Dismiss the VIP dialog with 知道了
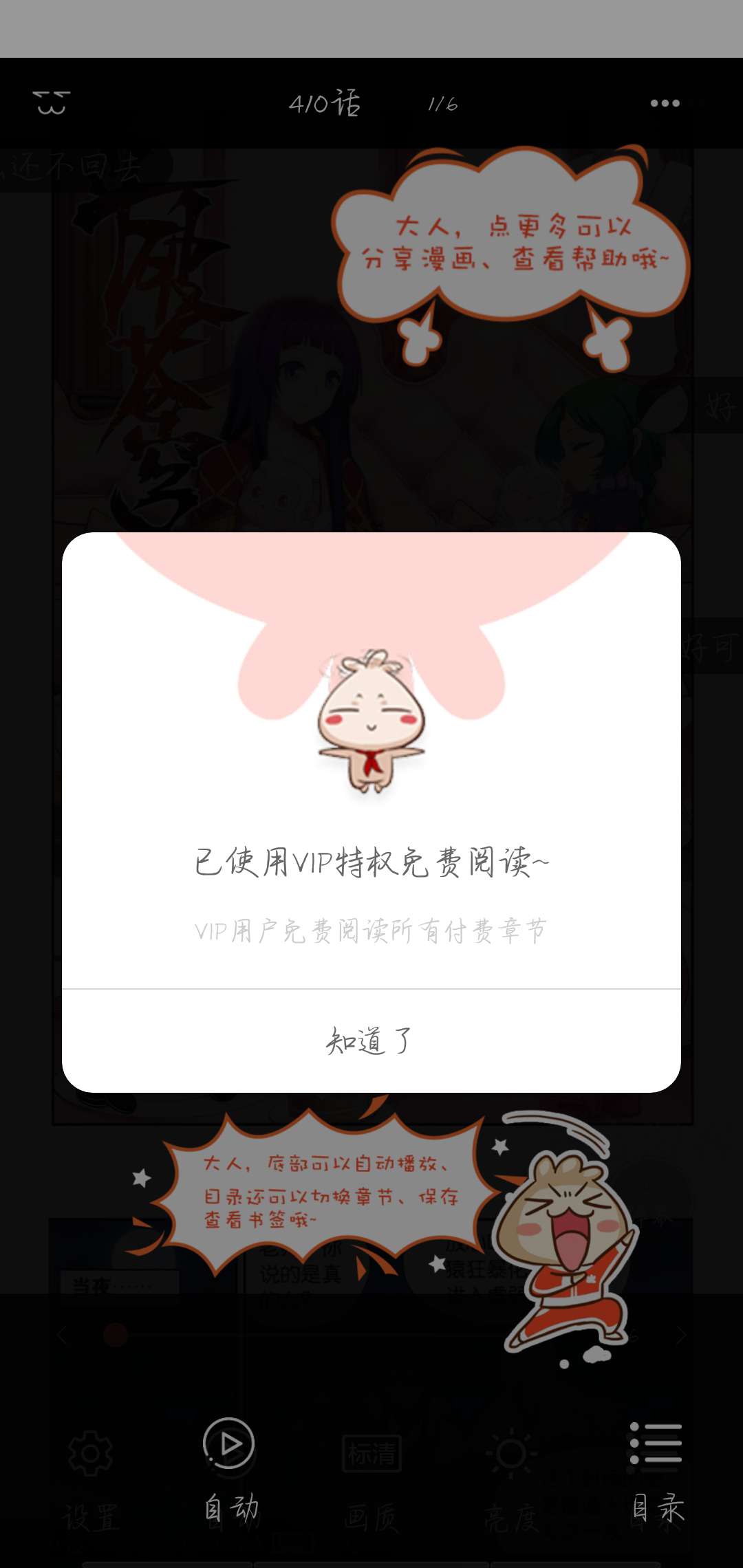This screenshot has height=1568, width=743. (371, 1041)
